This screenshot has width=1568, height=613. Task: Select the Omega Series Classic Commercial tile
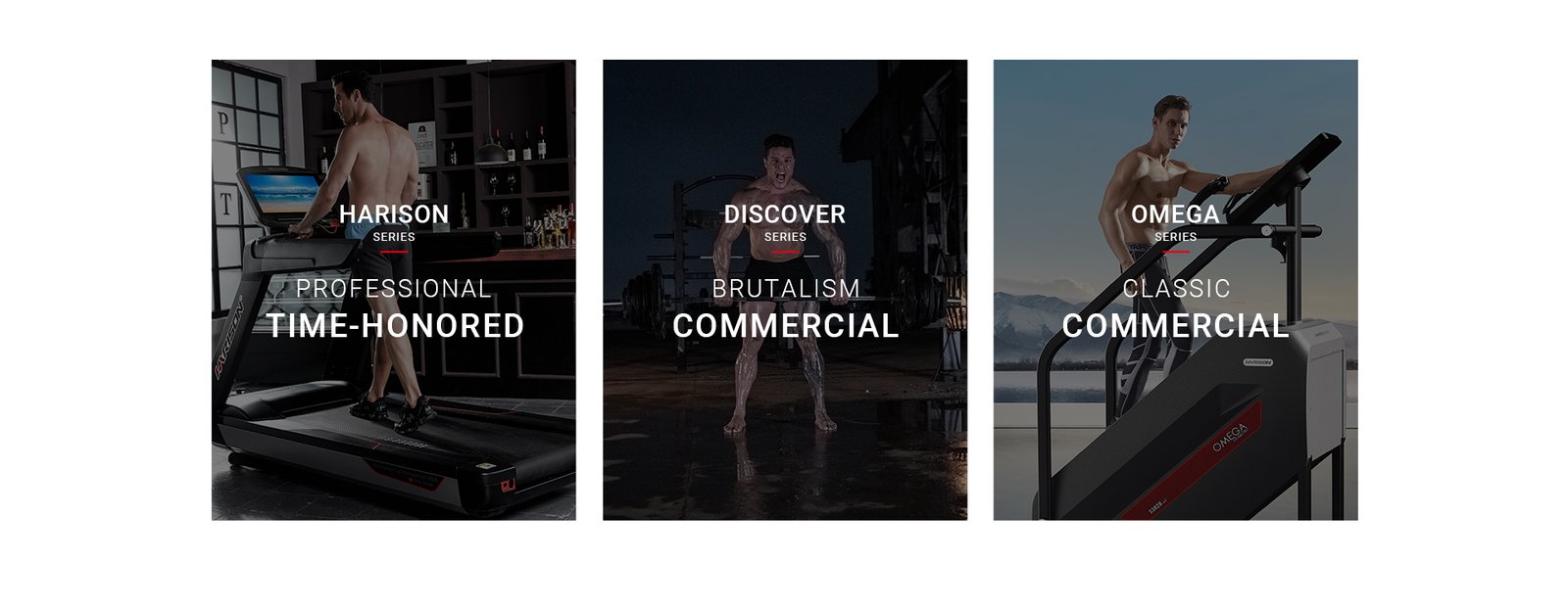pos(1175,290)
